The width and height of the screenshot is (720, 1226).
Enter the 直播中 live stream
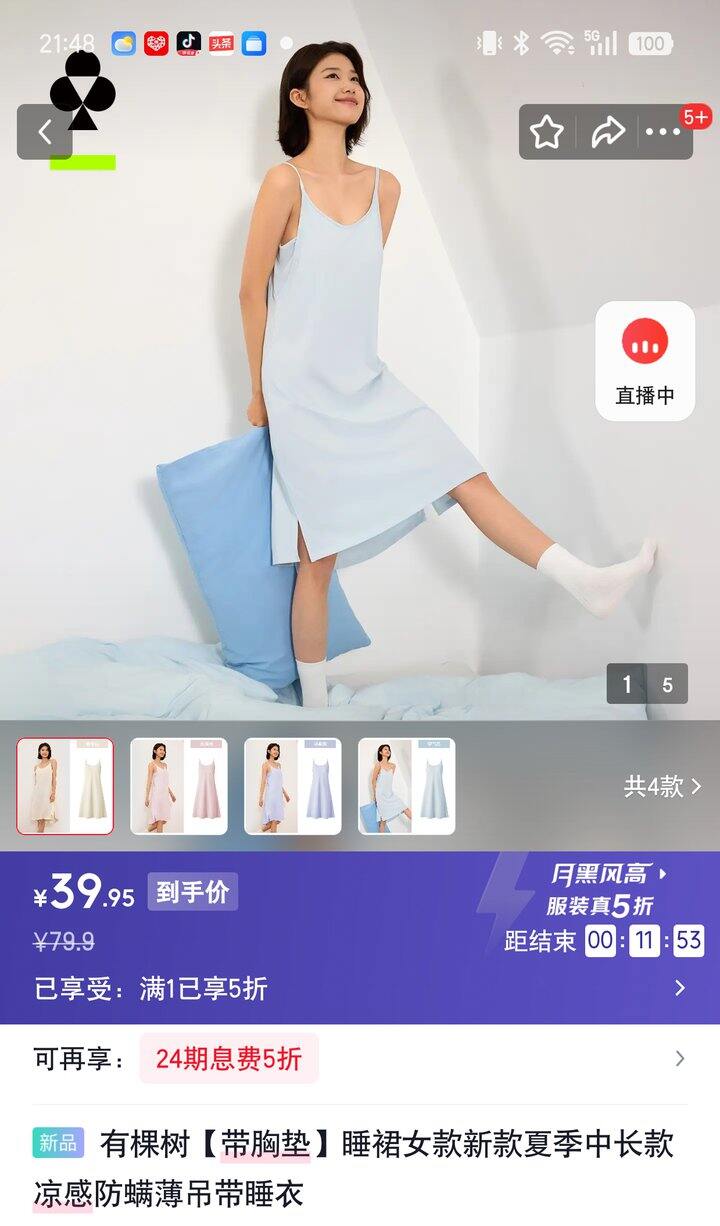click(645, 360)
